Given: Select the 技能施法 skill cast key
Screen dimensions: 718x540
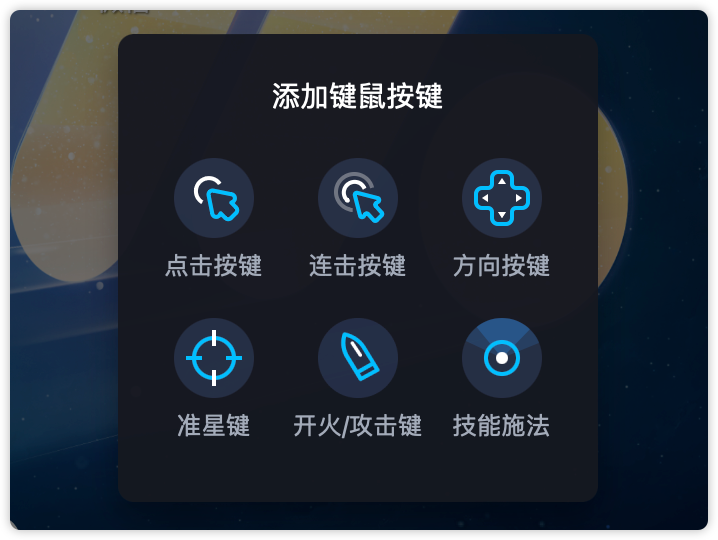Looking at the screenshot, I should click(x=501, y=358).
